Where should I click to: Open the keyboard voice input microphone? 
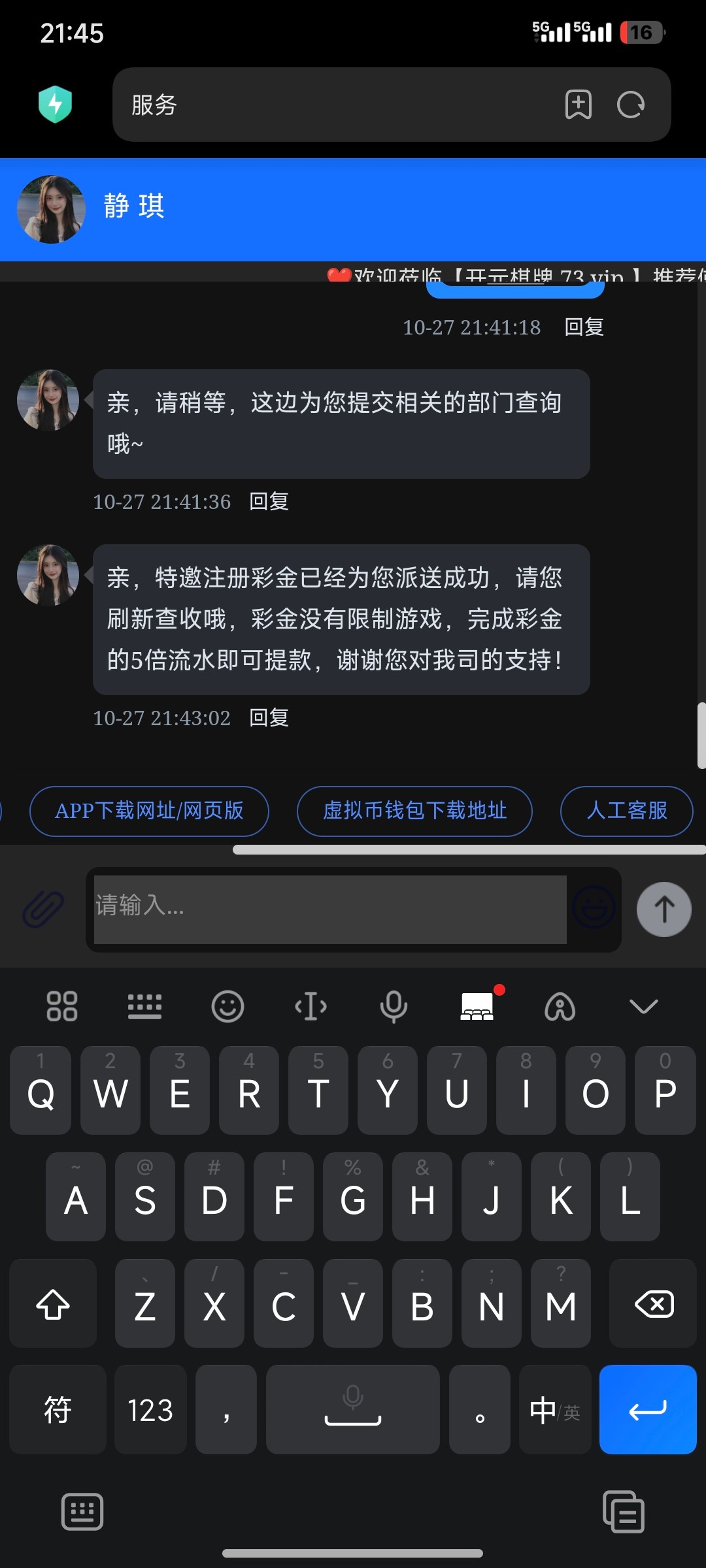point(394,1006)
